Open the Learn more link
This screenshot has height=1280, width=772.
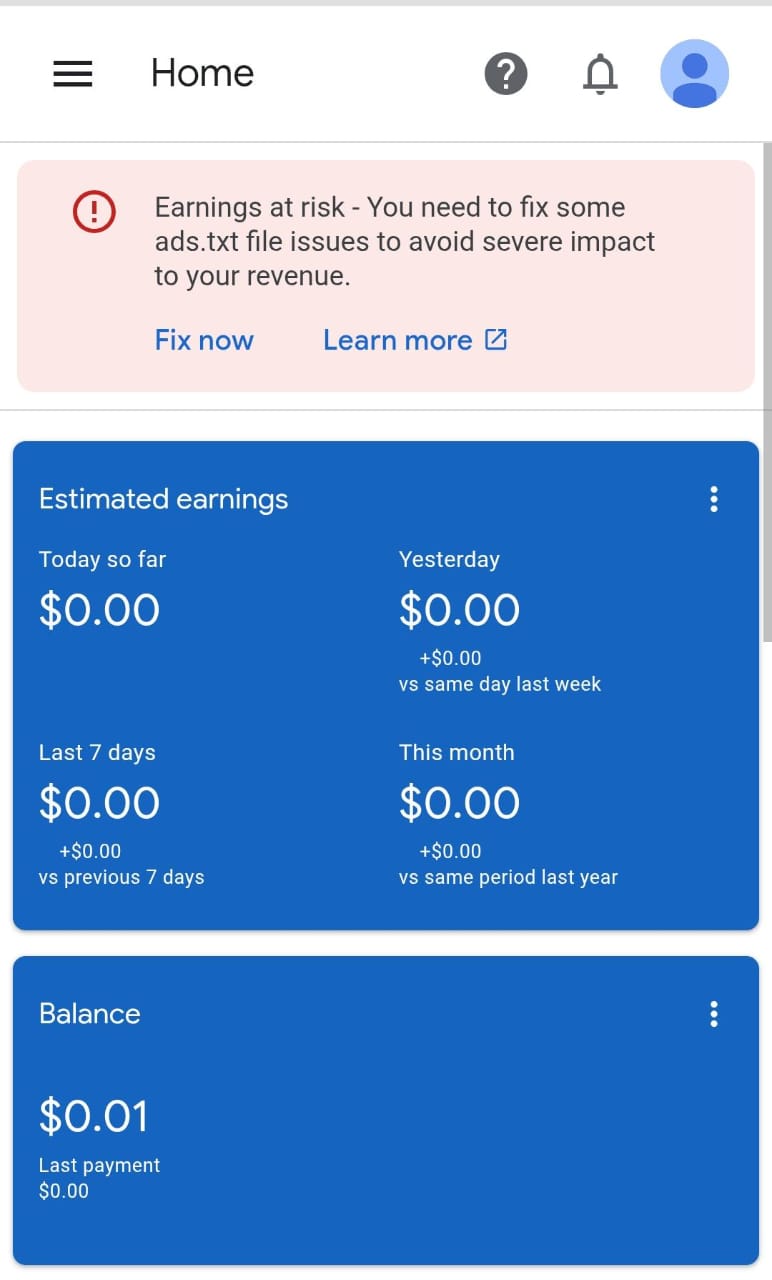[415, 340]
